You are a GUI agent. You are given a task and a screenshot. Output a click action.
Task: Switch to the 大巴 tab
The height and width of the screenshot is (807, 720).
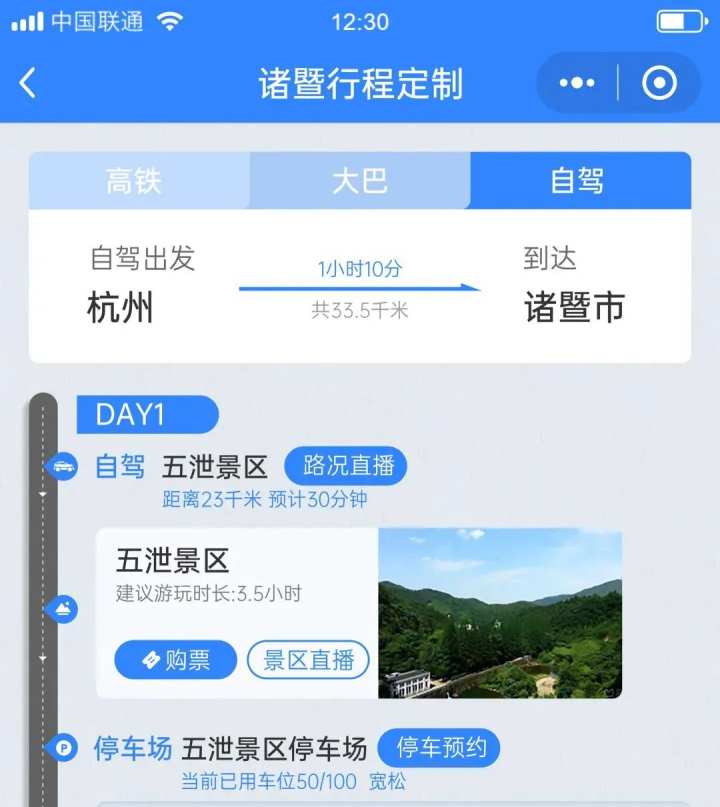pos(359,181)
